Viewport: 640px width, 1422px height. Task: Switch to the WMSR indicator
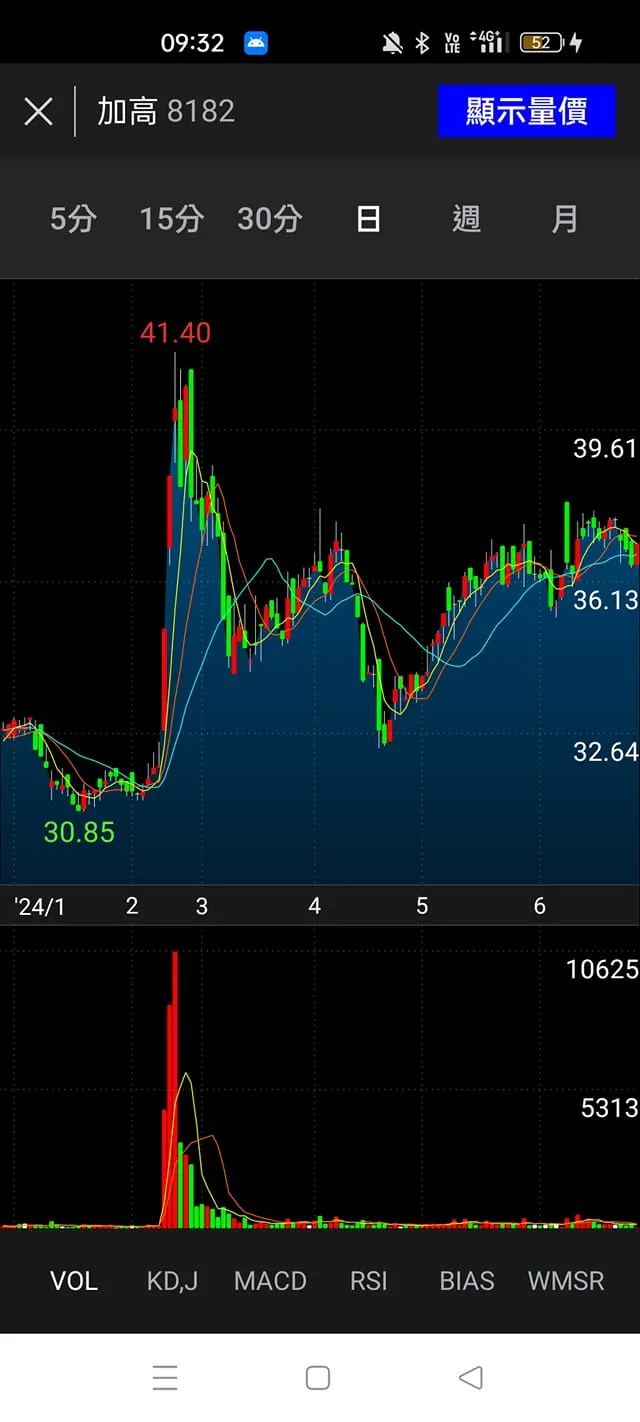click(566, 1281)
